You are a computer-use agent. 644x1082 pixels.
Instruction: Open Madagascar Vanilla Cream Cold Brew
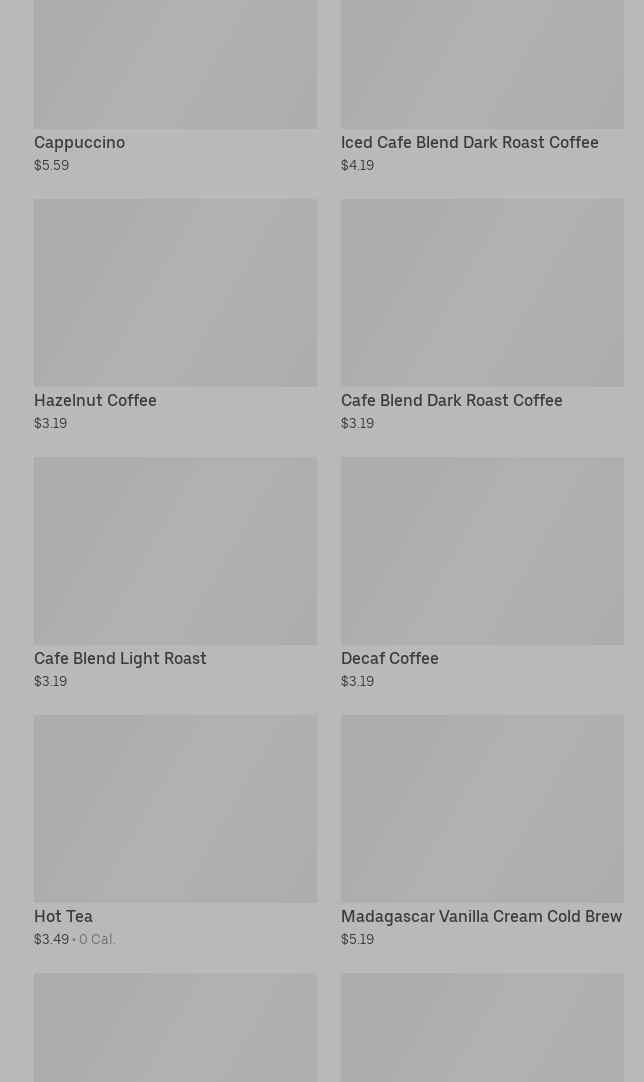tap(482, 832)
